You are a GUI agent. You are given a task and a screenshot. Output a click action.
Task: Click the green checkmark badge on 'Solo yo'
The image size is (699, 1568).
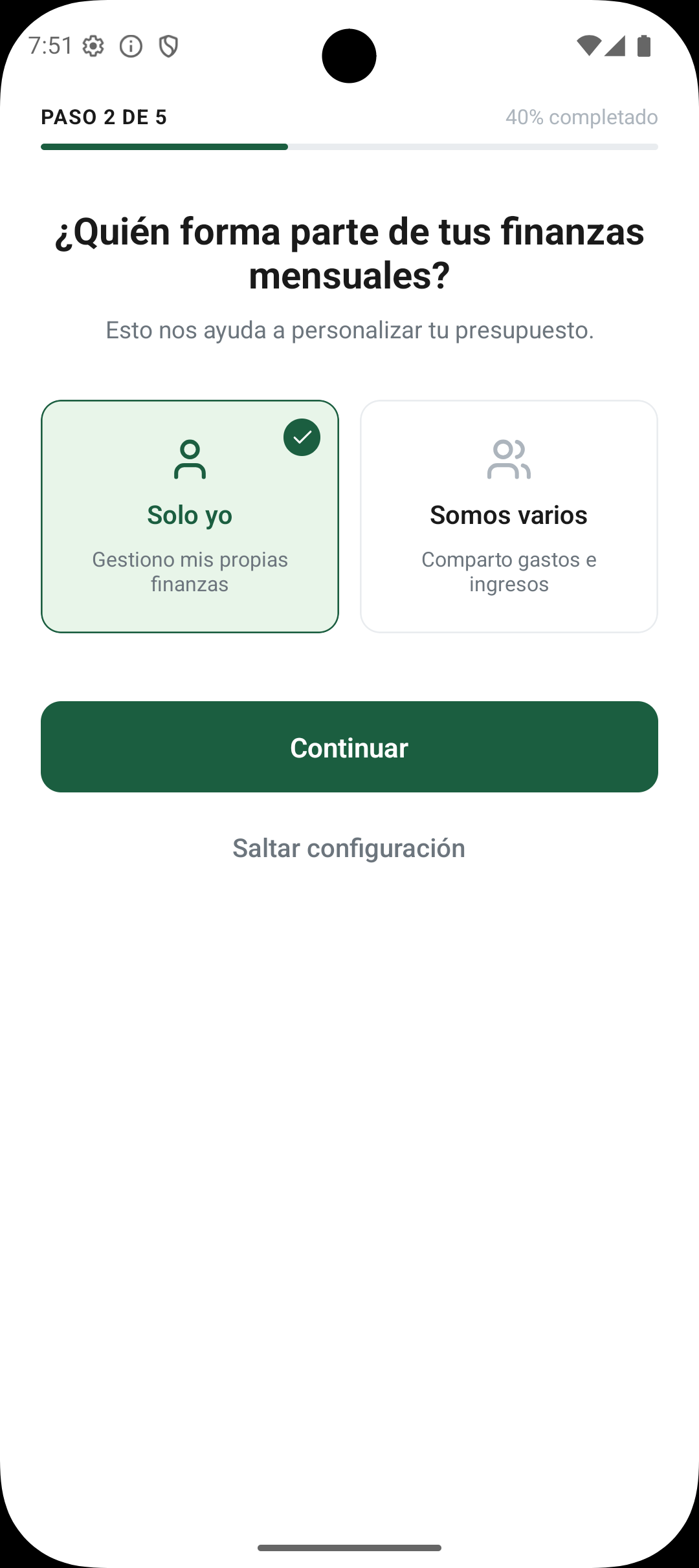click(302, 437)
